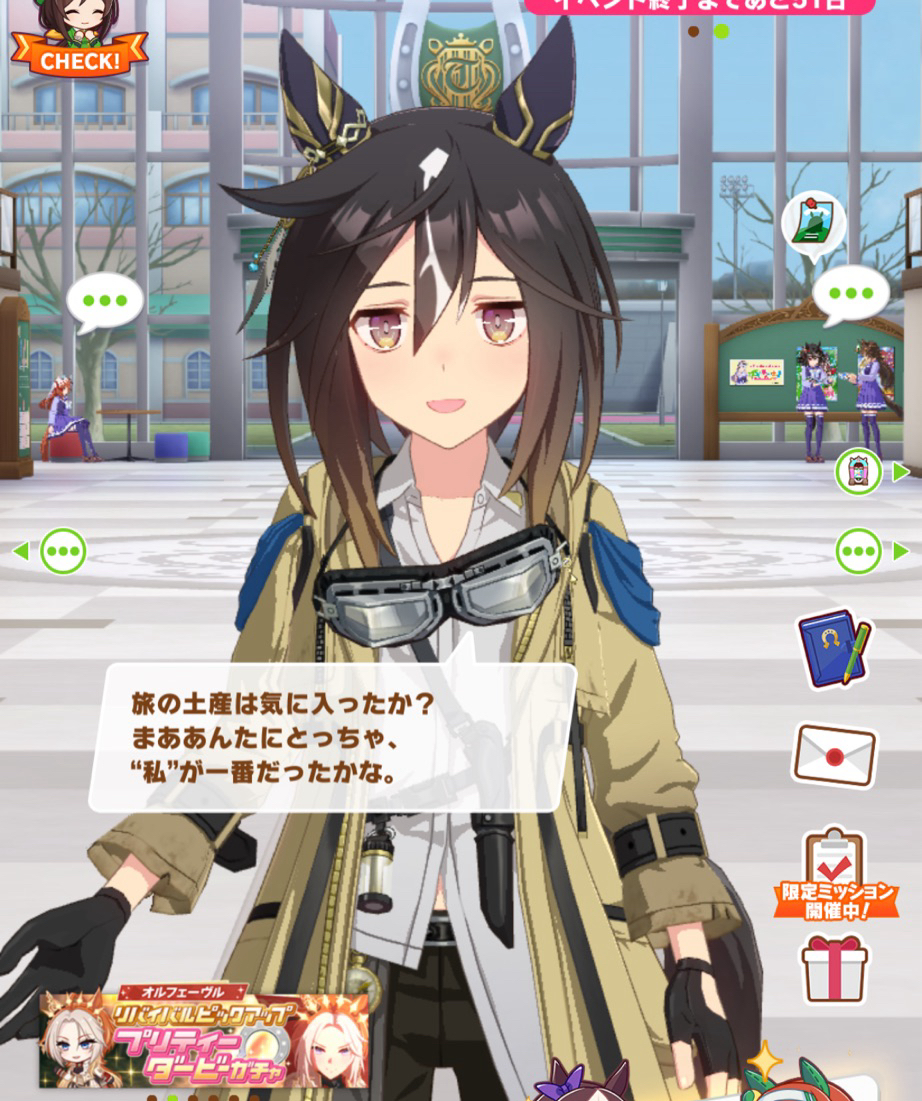Image resolution: width=922 pixels, height=1101 pixels.
Task: Tap the dialogue box to advance text
Action: click(333, 737)
